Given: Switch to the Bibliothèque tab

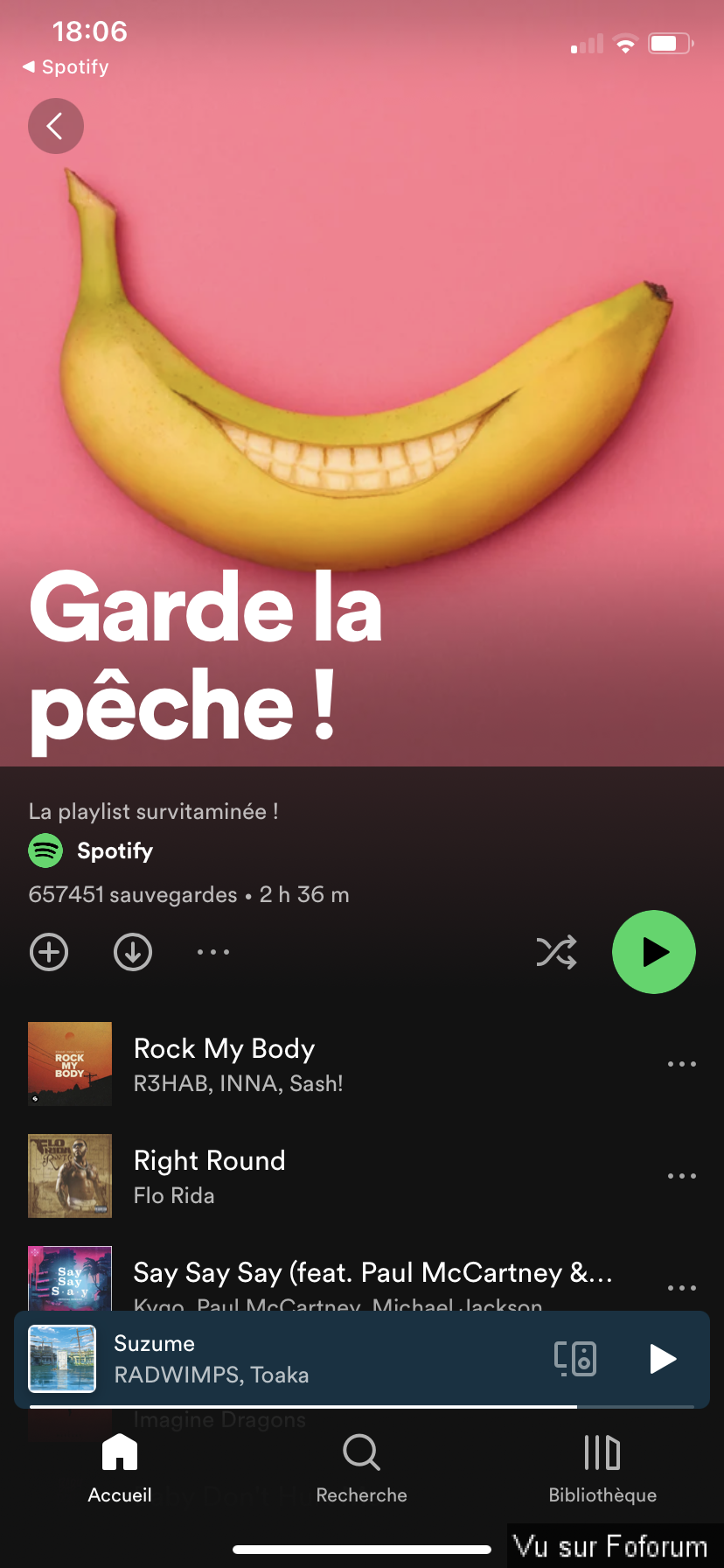Looking at the screenshot, I should pos(602,1470).
